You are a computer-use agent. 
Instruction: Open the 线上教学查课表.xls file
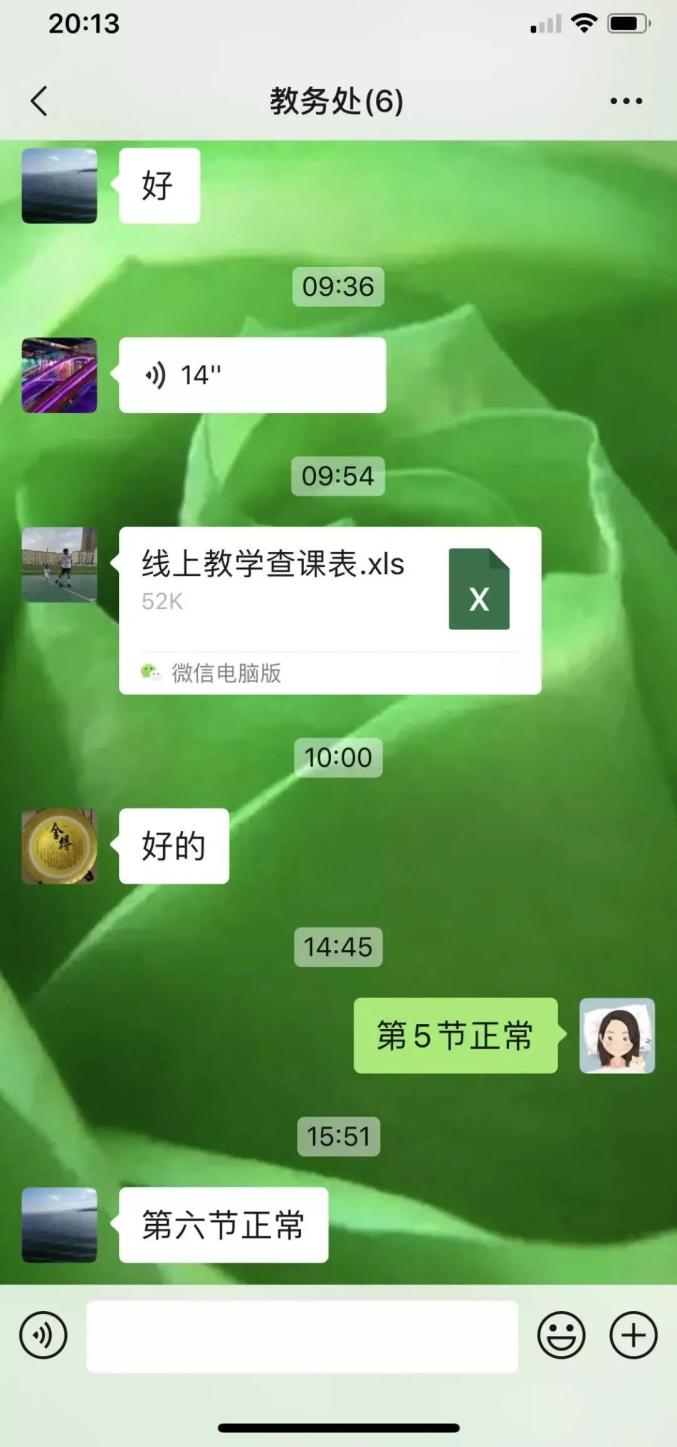point(330,610)
